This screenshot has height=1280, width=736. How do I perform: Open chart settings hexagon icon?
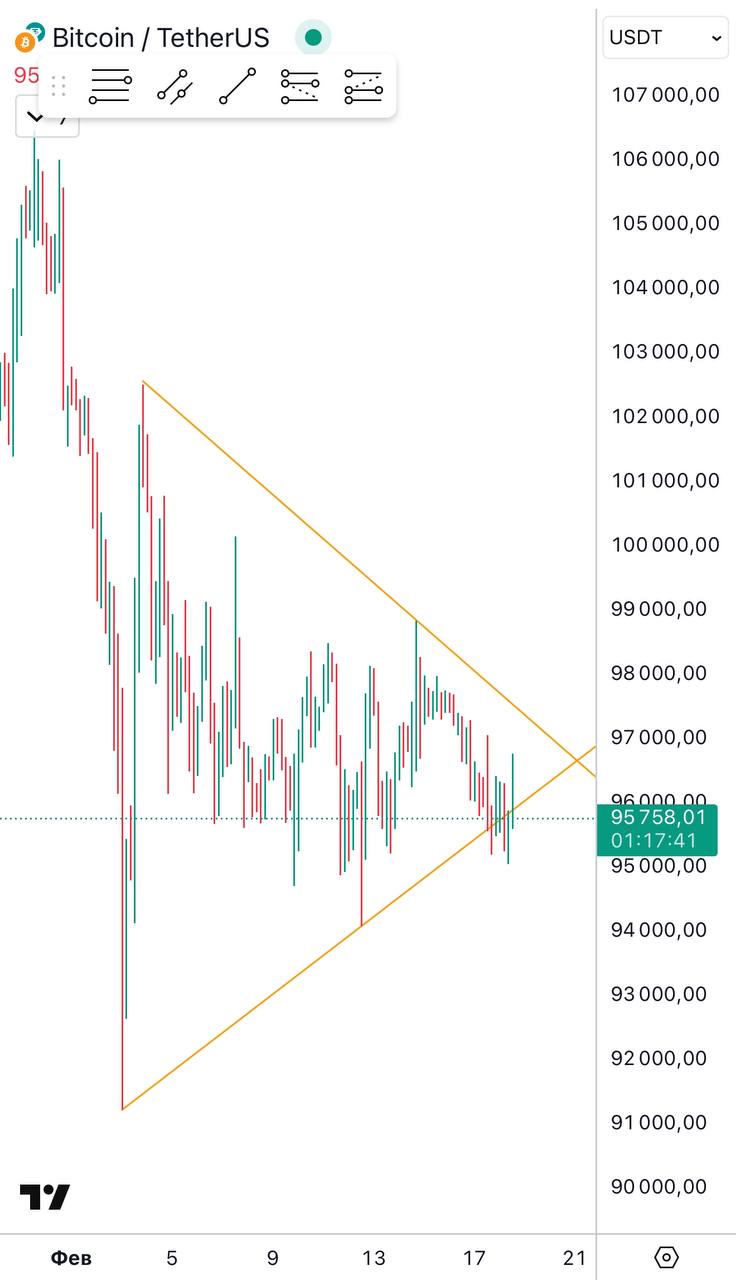667,1257
